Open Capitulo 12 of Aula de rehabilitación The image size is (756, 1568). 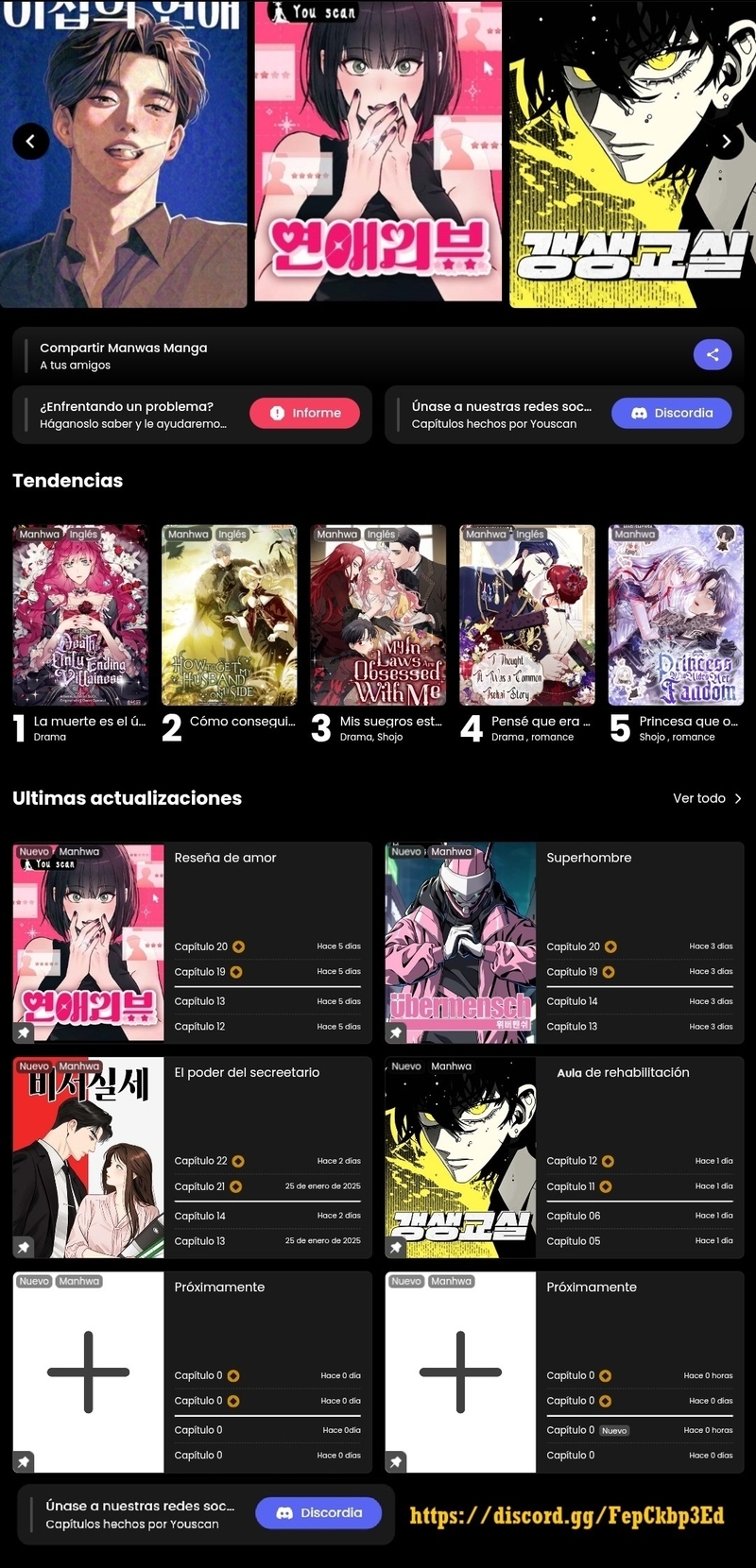[x=572, y=1161]
